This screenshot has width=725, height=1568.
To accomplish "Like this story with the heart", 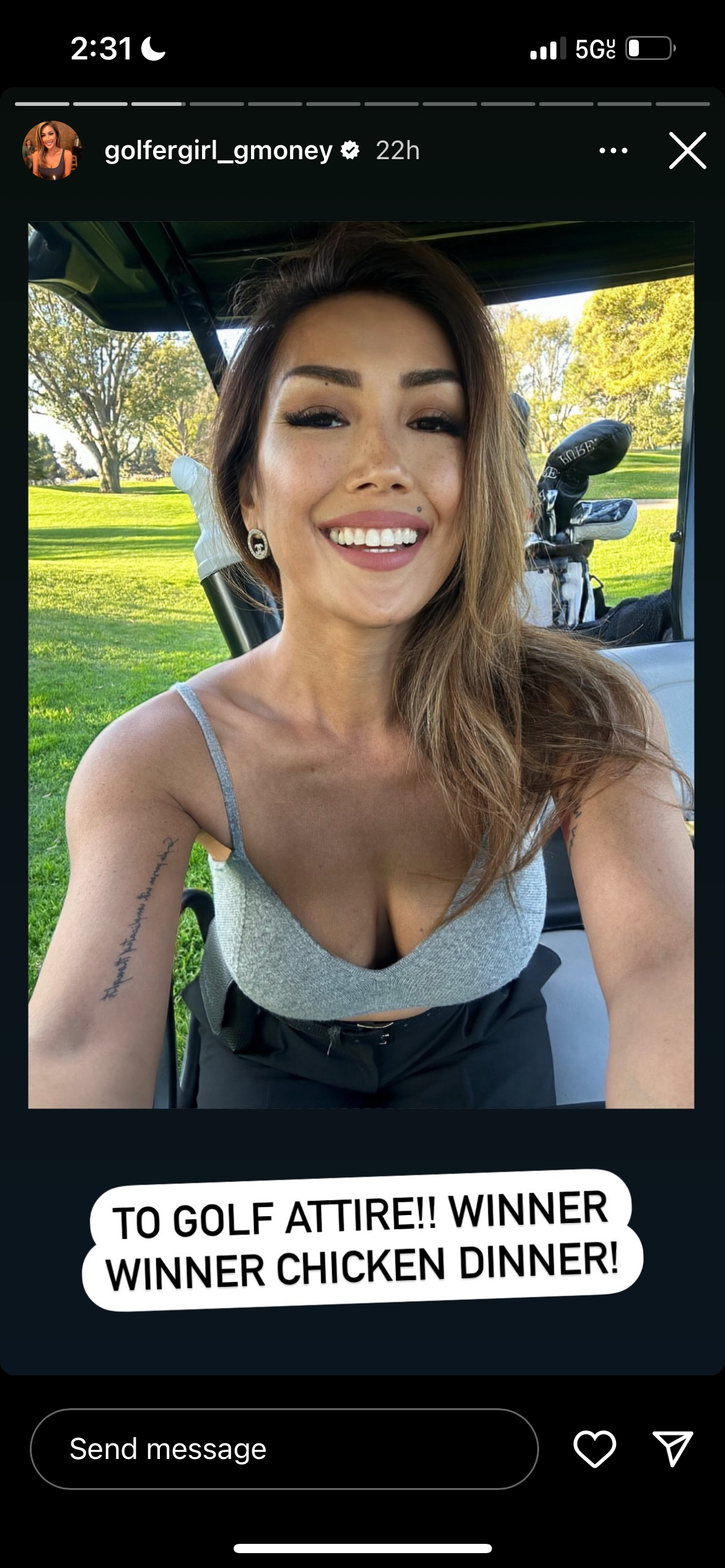I will click(x=594, y=1449).
